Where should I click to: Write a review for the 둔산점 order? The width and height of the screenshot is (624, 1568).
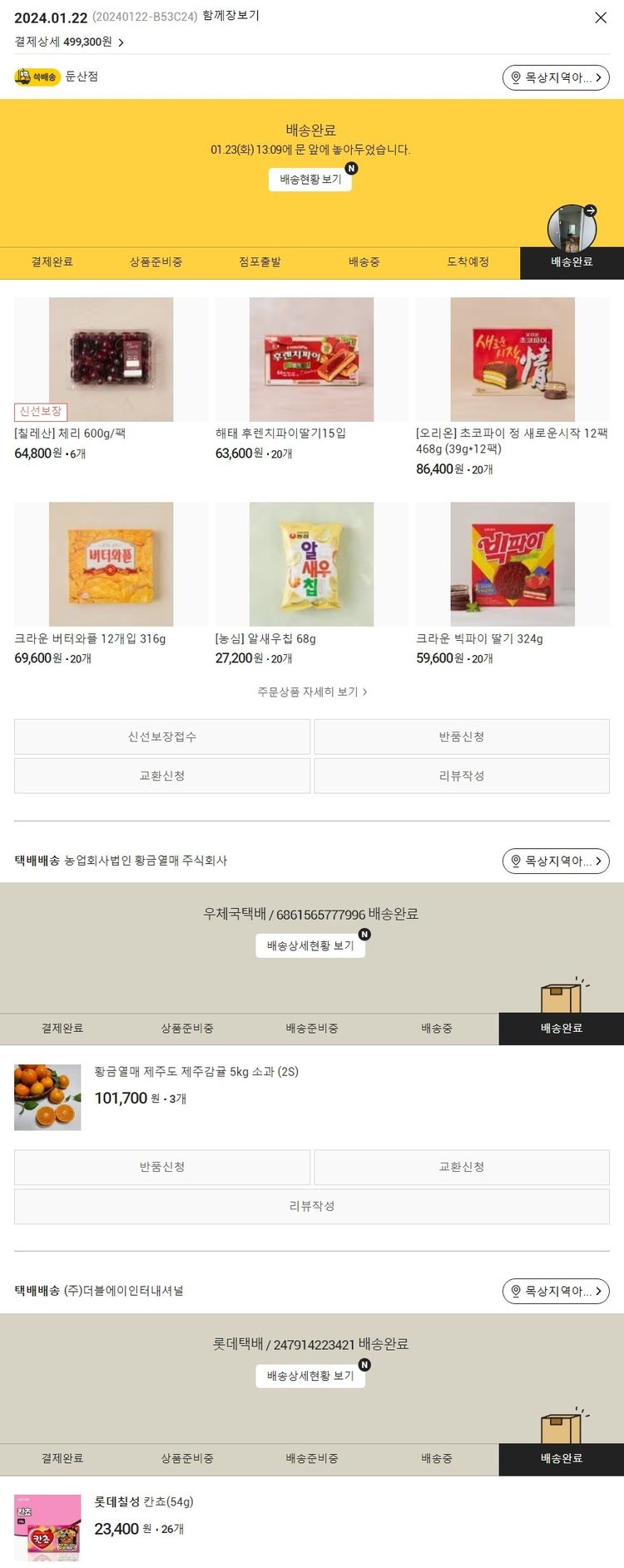pos(462,776)
